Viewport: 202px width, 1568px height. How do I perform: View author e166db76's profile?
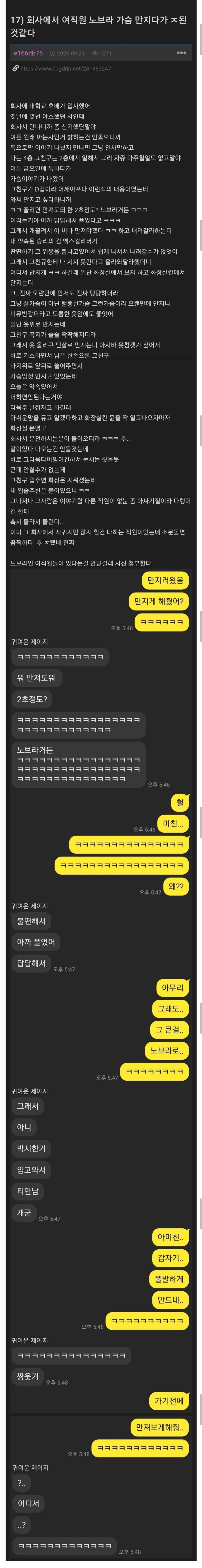28,53
